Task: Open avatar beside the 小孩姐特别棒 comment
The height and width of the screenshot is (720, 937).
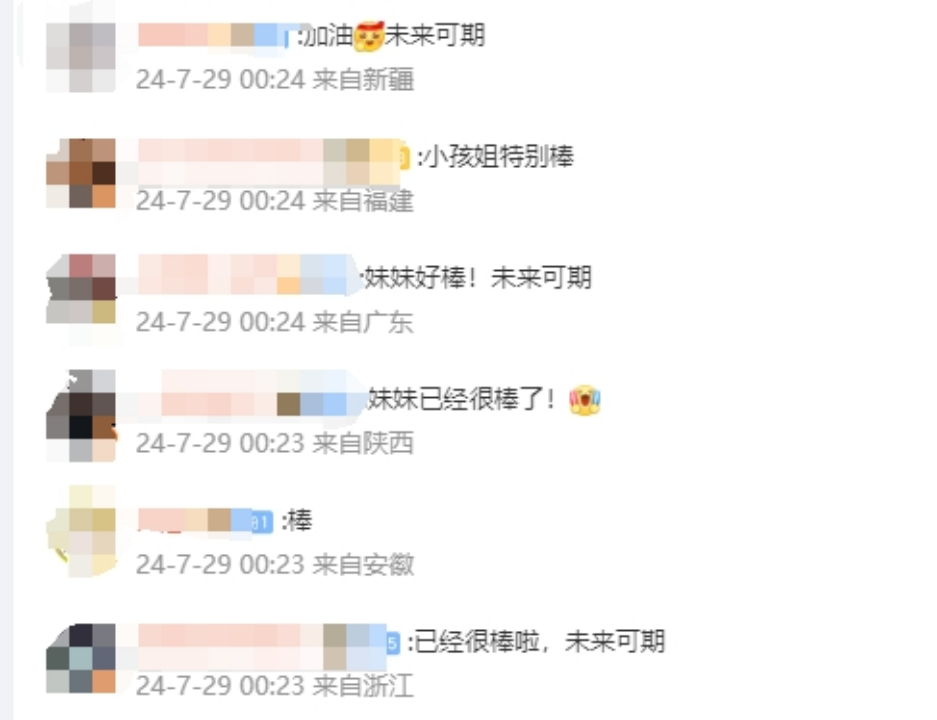Action: [80, 174]
